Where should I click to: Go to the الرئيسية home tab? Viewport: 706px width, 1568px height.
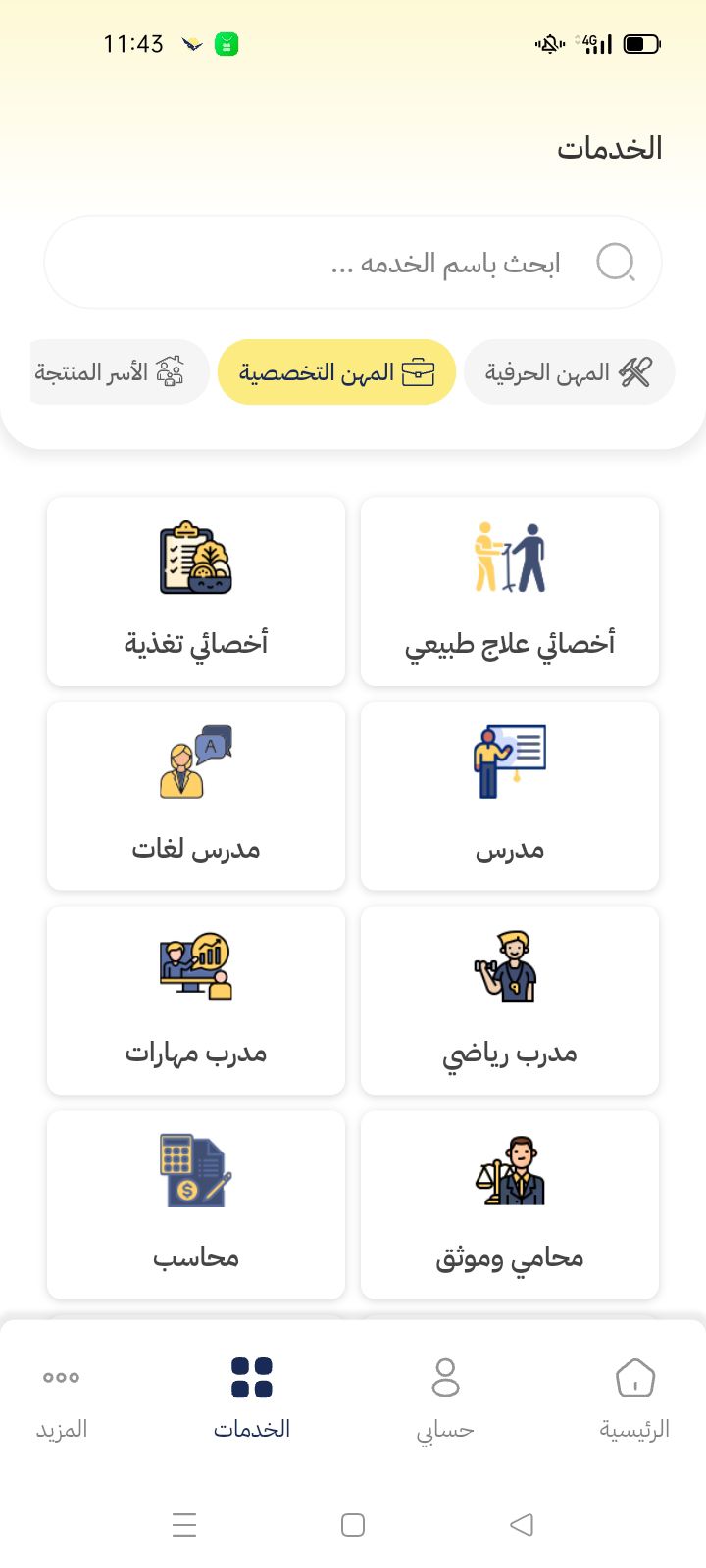tap(634, 1396)
